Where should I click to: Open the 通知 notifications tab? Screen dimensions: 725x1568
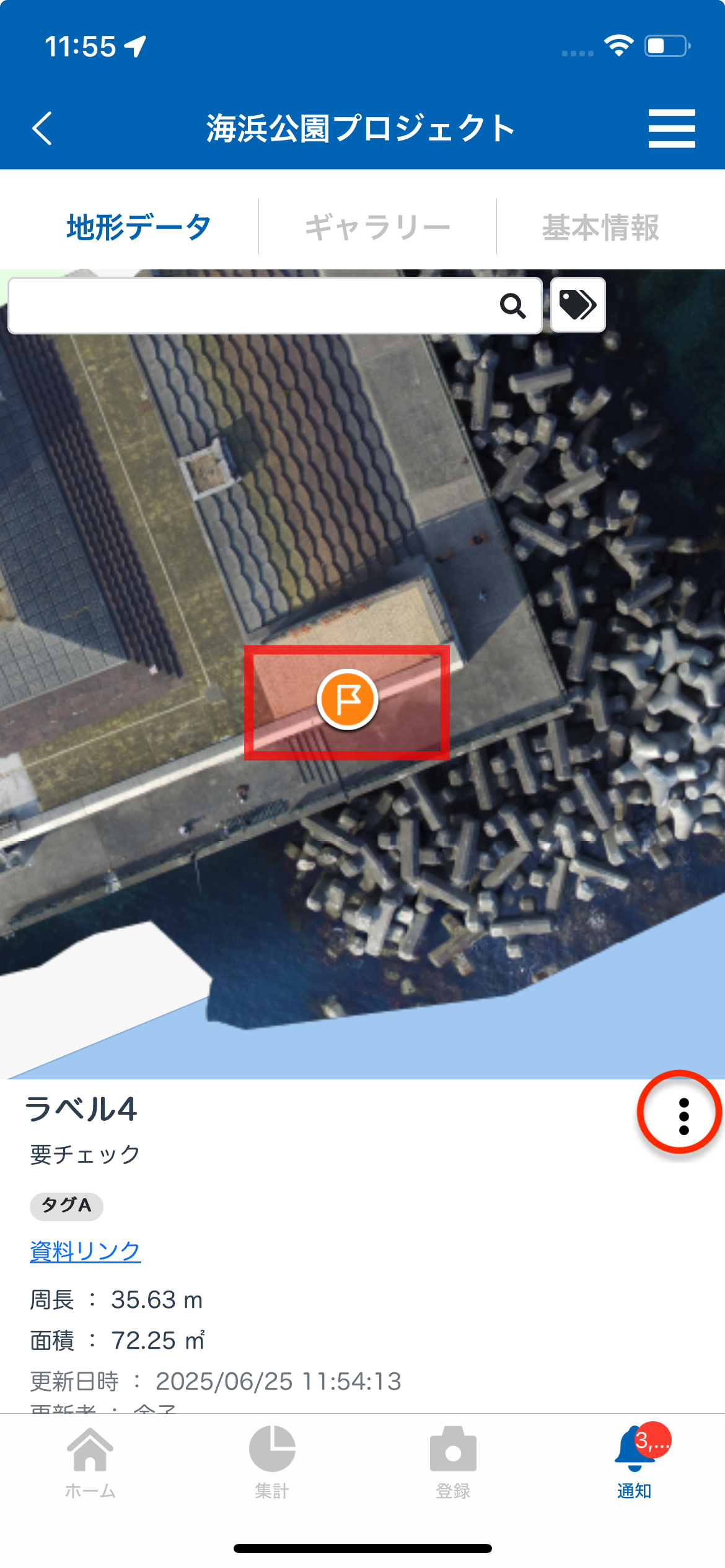tap(634, 1461)
